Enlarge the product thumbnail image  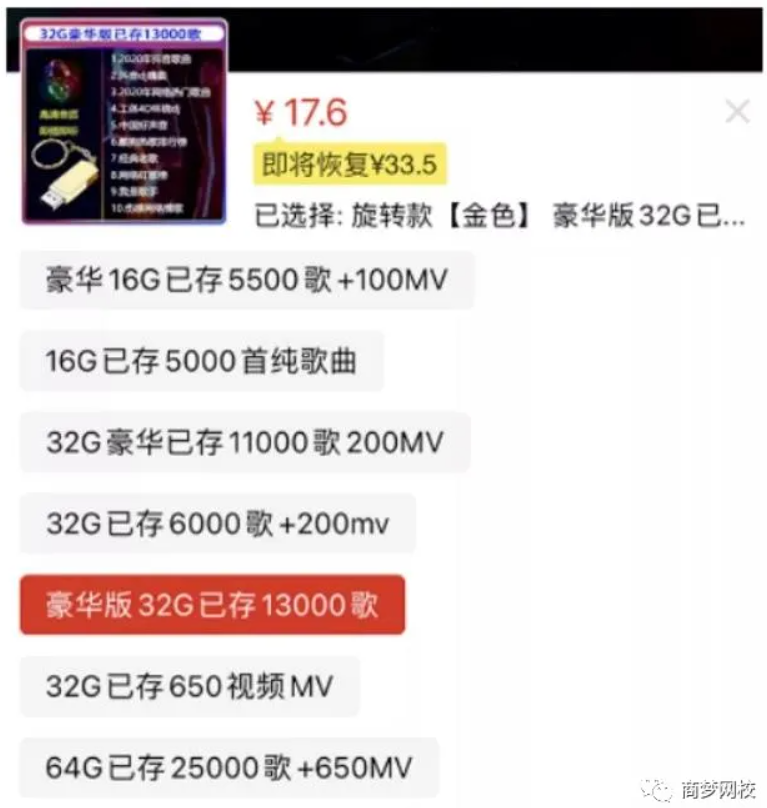[124, 122]
